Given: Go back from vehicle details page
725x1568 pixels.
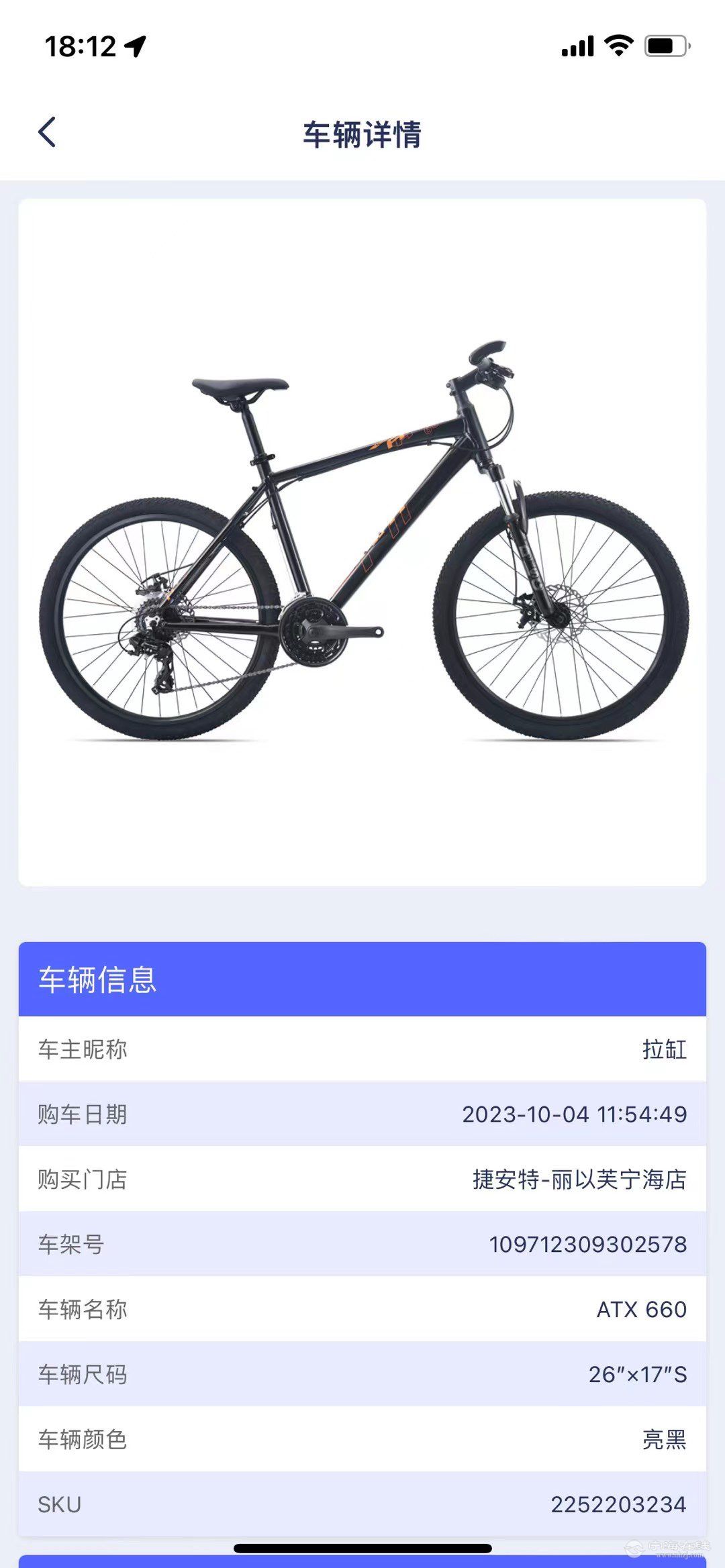Looking at the screenshot, I should coord(47,132).
